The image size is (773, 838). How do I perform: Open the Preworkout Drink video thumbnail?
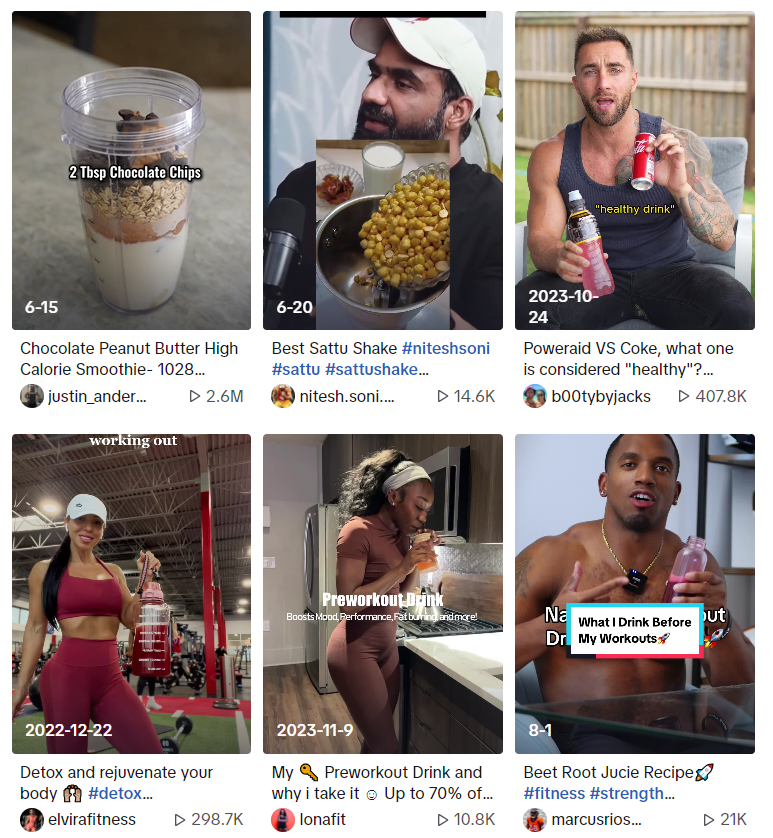383,593
